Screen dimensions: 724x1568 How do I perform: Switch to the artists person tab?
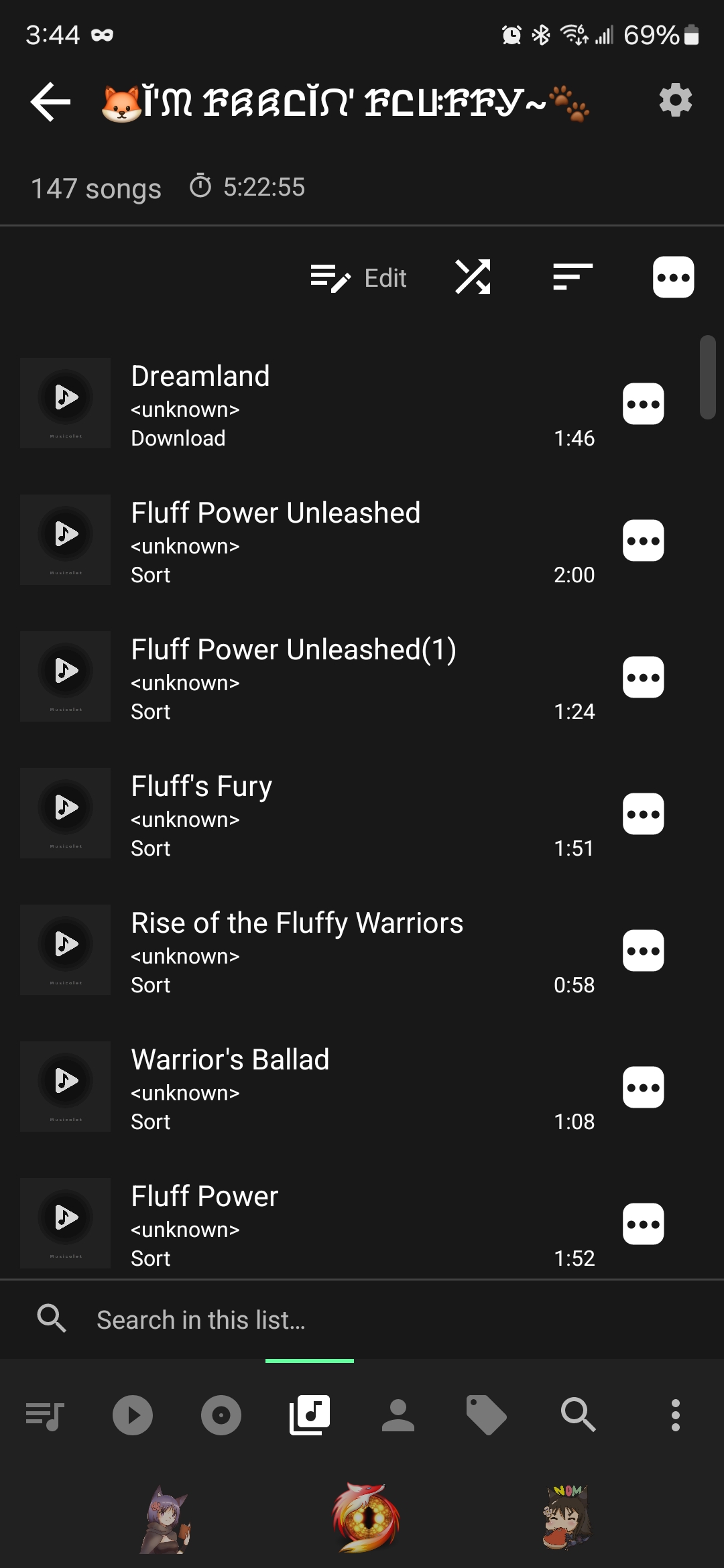398,1415
